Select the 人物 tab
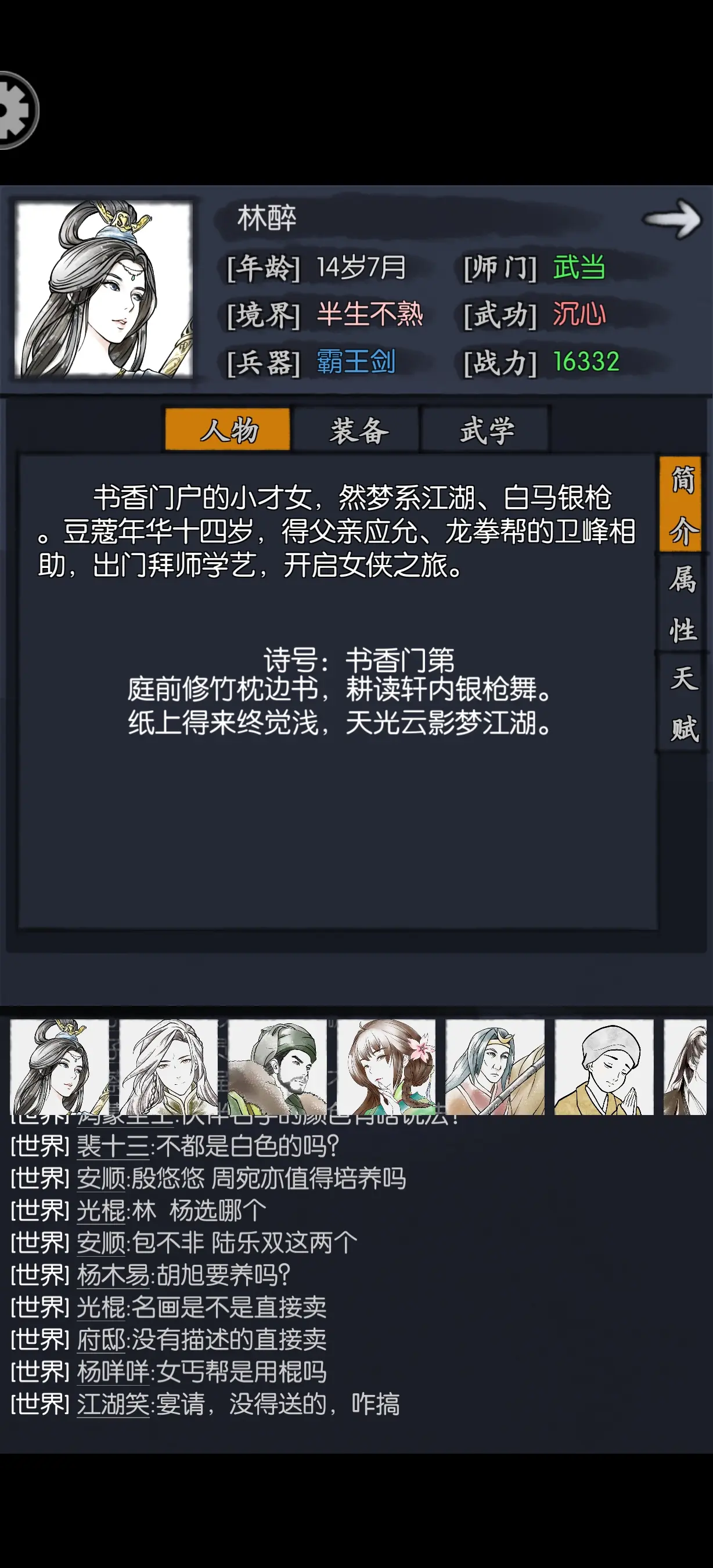This screenshot has width=713, height=1568. pyautogui.click(x=228, y=430)
